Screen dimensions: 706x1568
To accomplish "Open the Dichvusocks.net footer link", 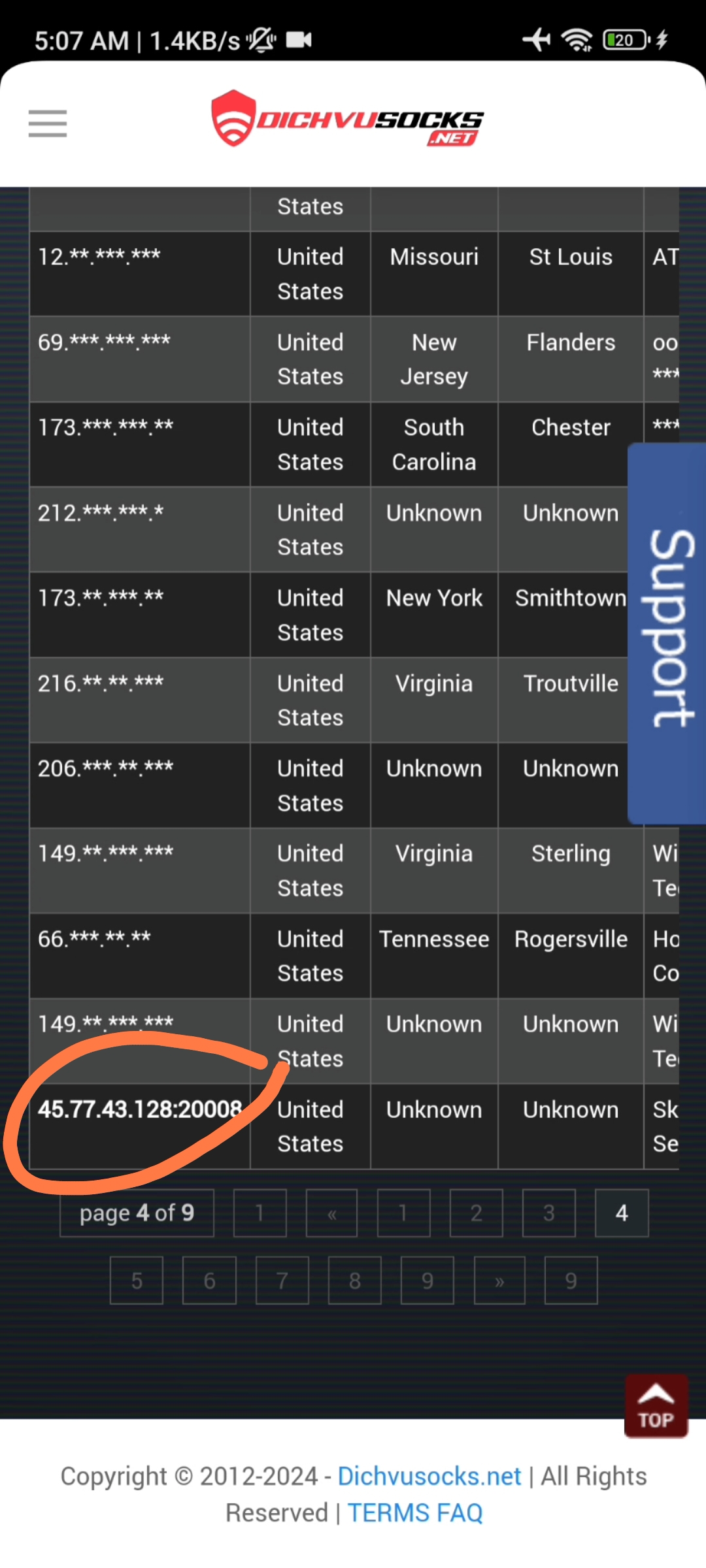I will [x=429, y=1477].
